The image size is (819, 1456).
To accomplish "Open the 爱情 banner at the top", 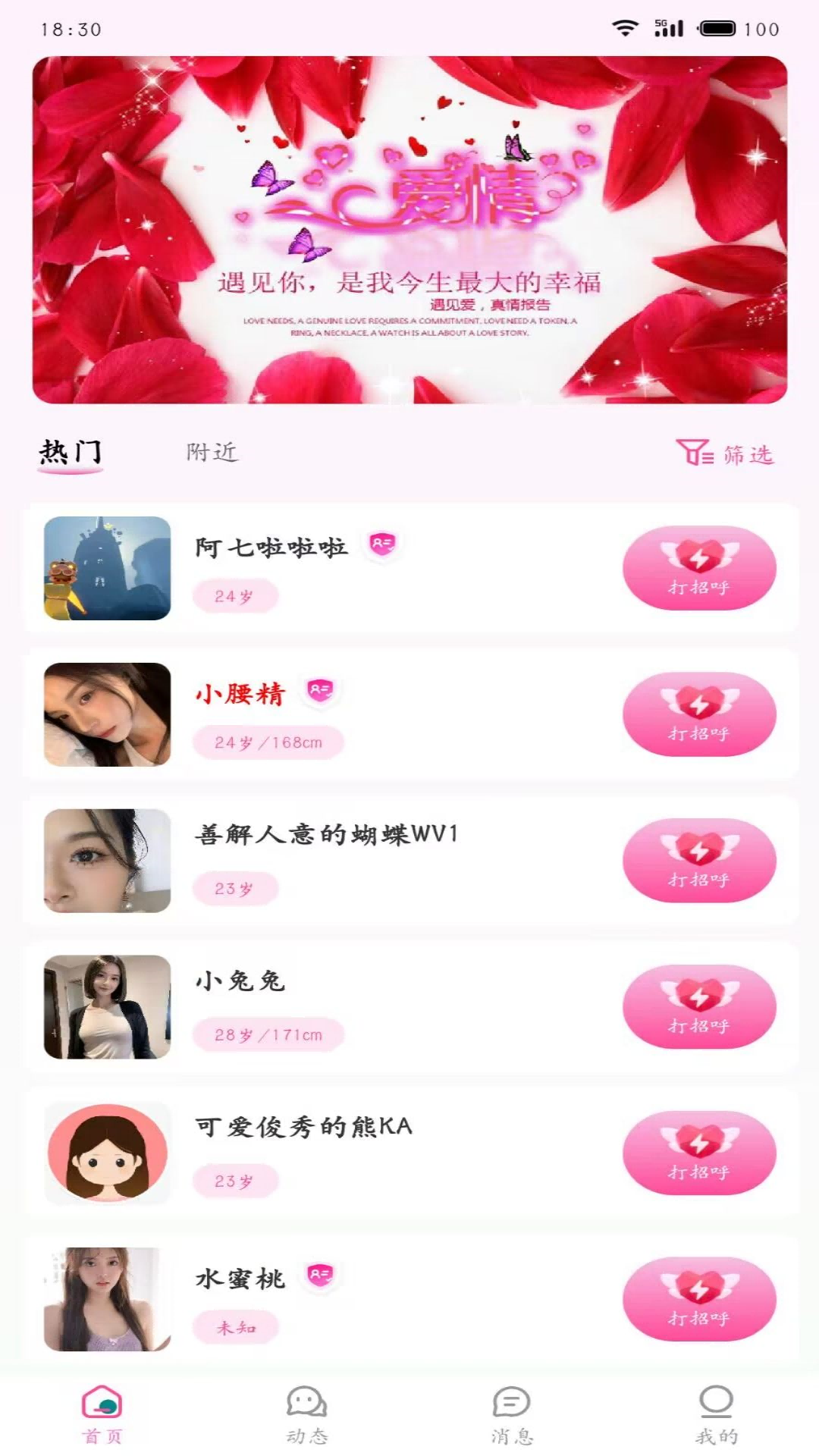I will coord(409,230).
